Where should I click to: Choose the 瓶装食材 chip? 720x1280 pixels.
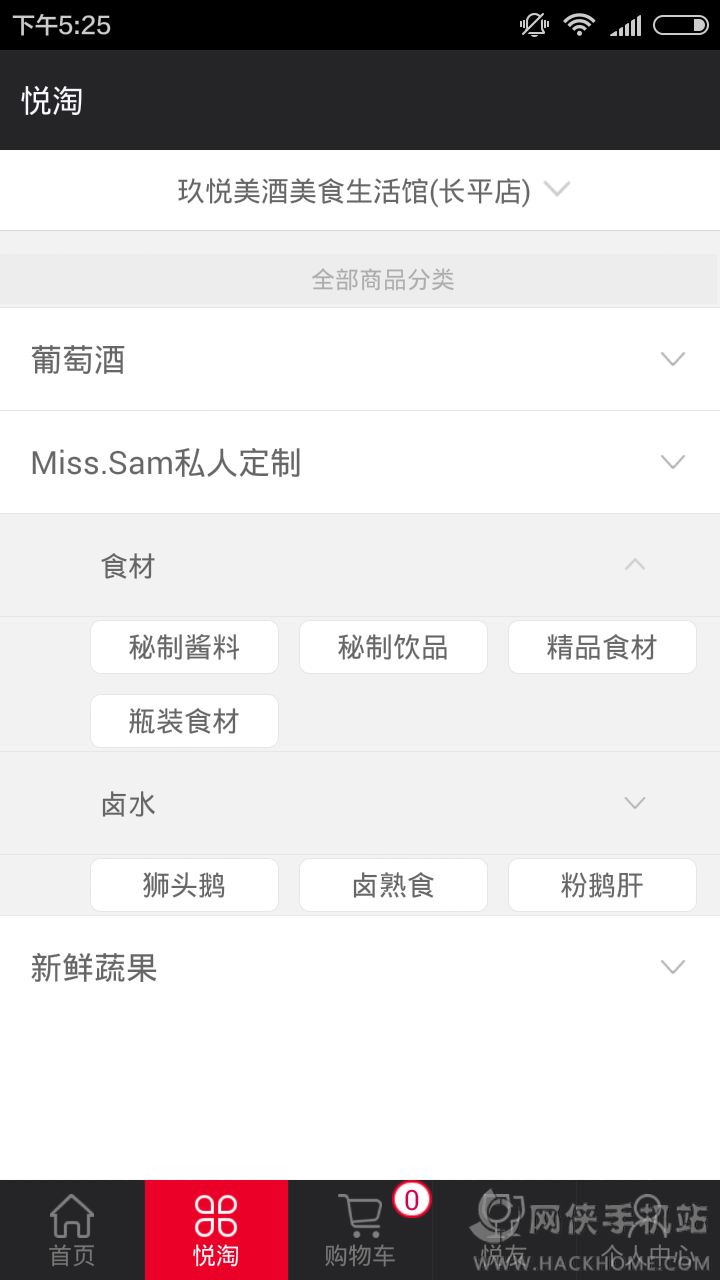click(184, 721)
